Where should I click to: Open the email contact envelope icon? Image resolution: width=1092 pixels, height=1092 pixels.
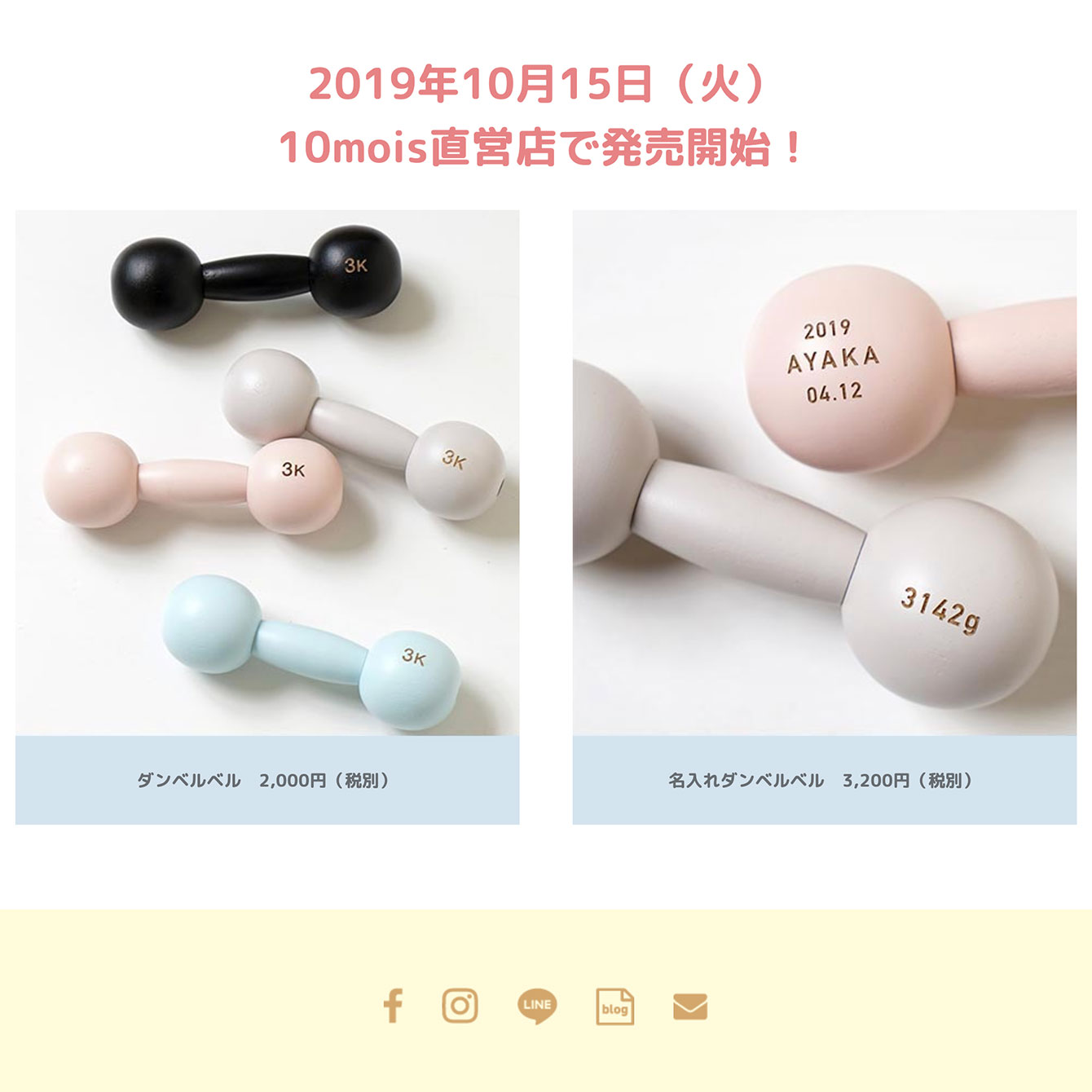690,1007
